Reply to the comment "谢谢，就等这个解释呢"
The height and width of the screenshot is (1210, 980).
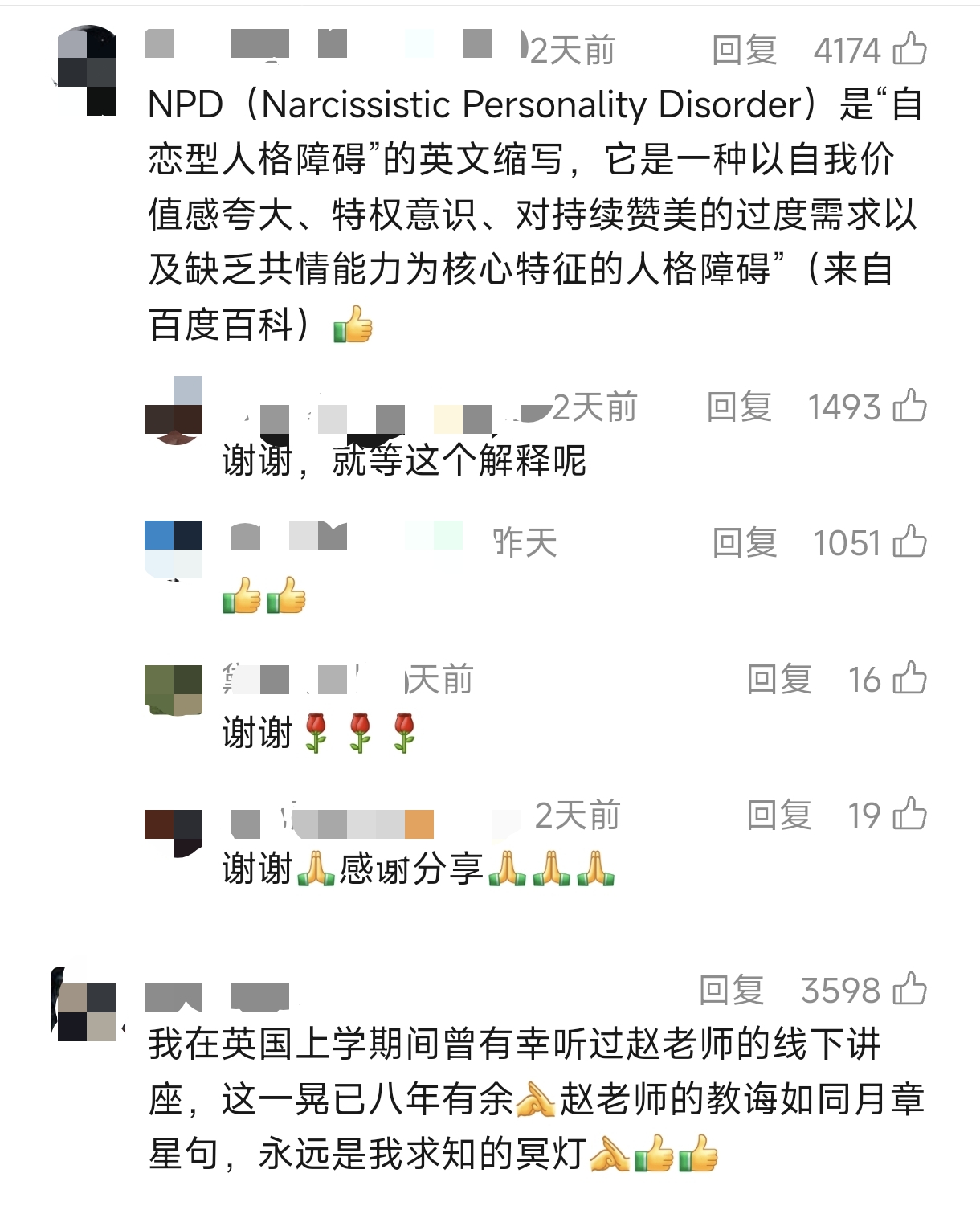[x=739, y=407]
